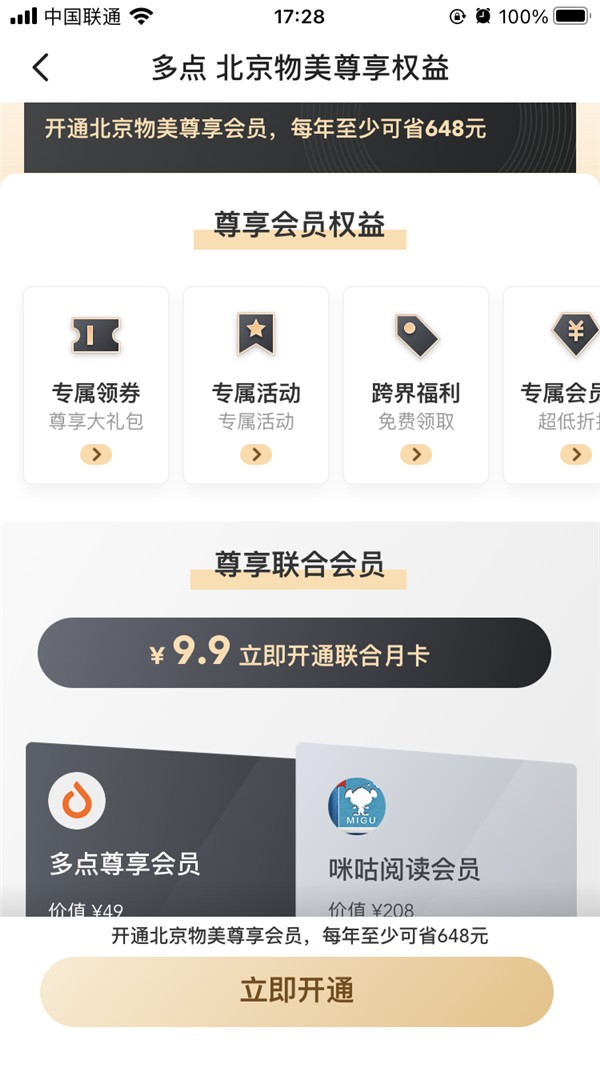Open the 跨界福利 benefit card
Viewport: 600px width, 1067px height.
(x=416, y=386)
